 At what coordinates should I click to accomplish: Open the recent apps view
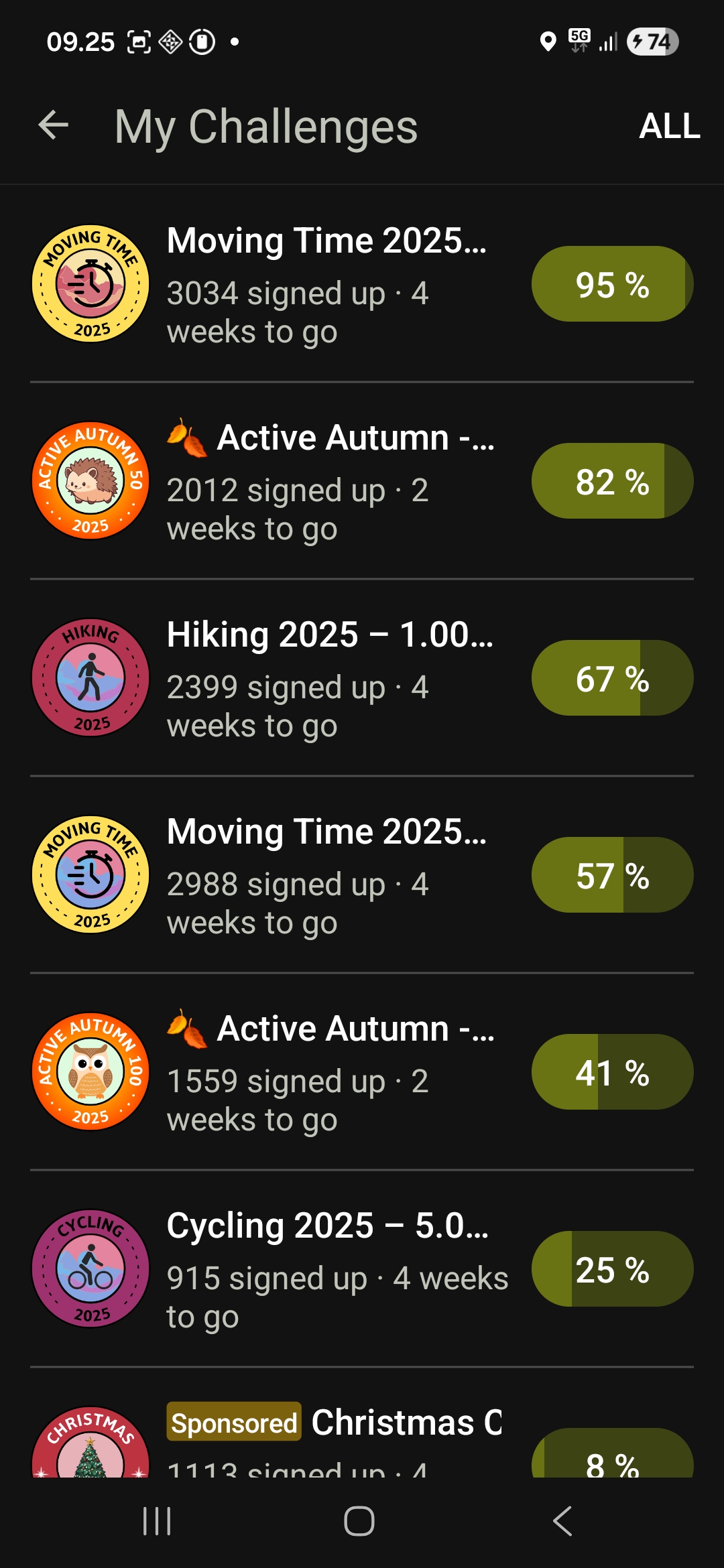[x=158, y=1521]
